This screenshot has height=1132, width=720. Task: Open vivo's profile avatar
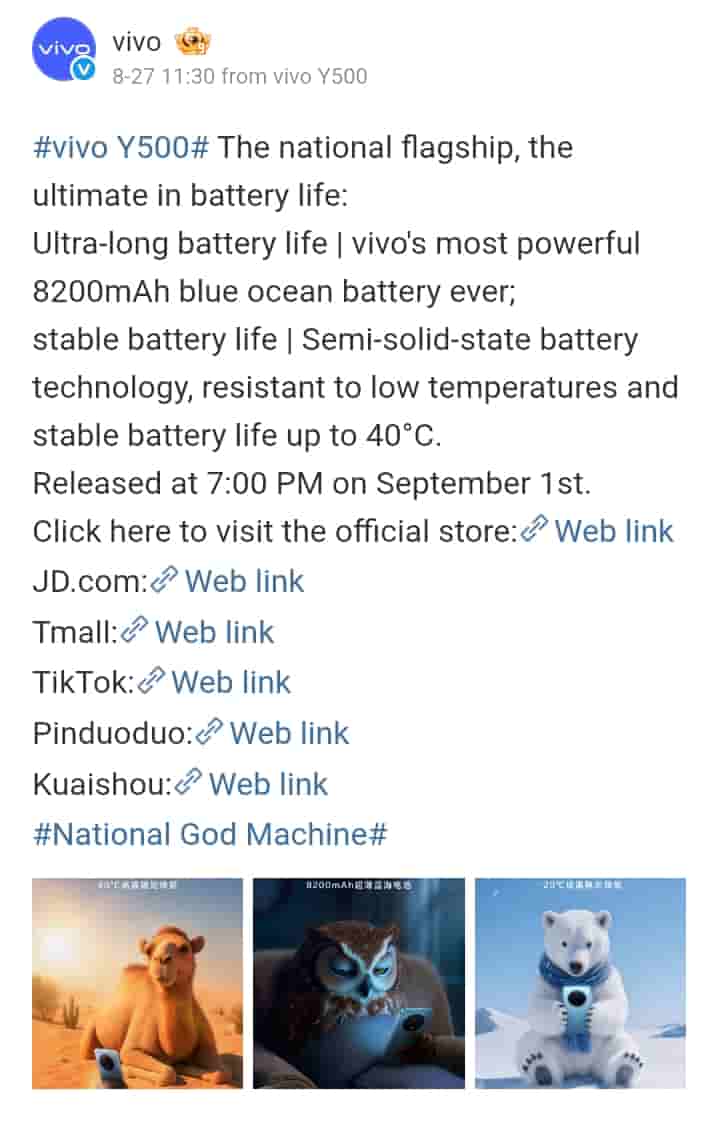click(64, 50)
